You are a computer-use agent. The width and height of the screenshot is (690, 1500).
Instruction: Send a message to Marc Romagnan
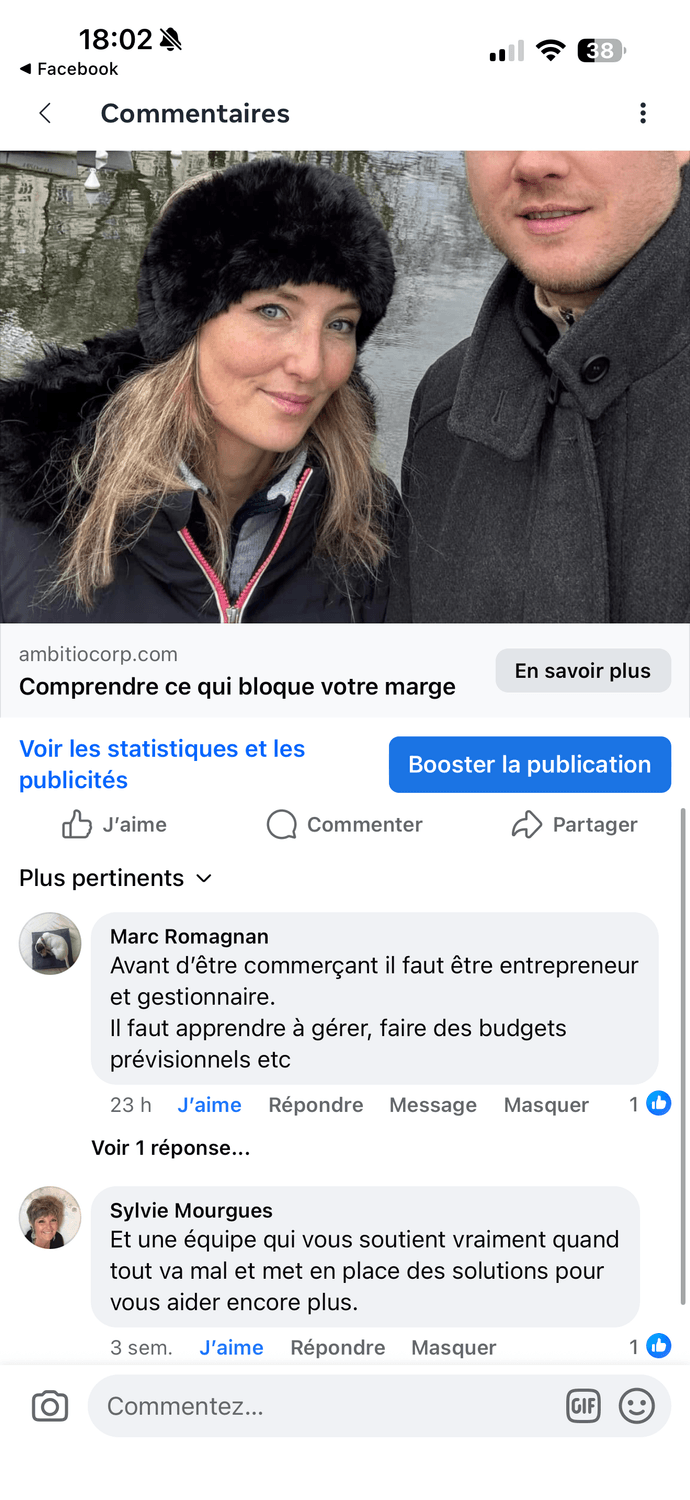[x=432, y=1105]
